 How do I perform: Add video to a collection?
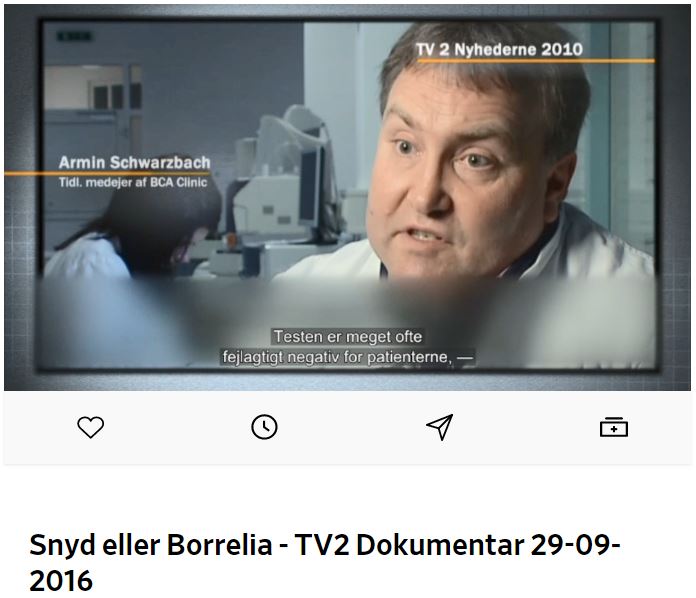(613, 427)
